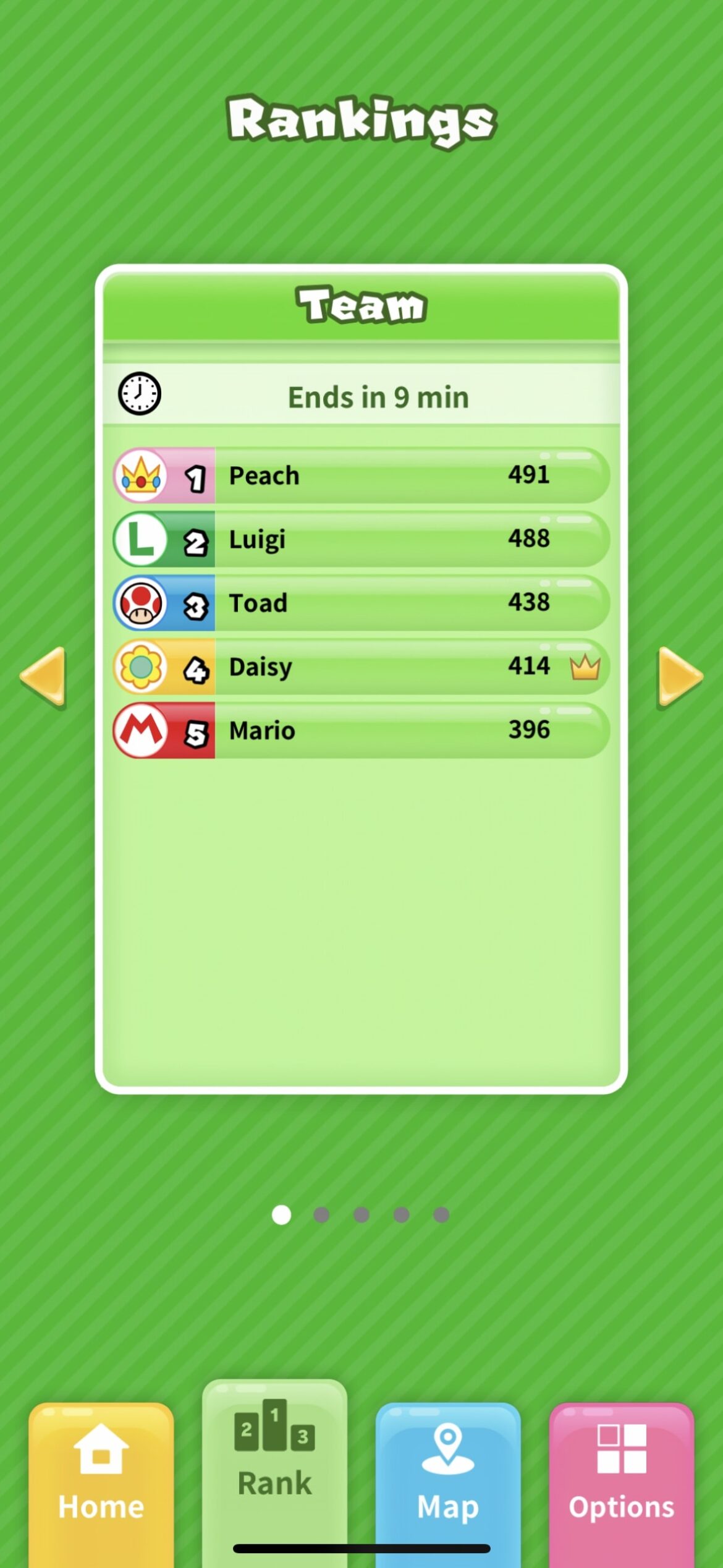
Task: Open Luigi team ranking row
Action: click(361, 539)
